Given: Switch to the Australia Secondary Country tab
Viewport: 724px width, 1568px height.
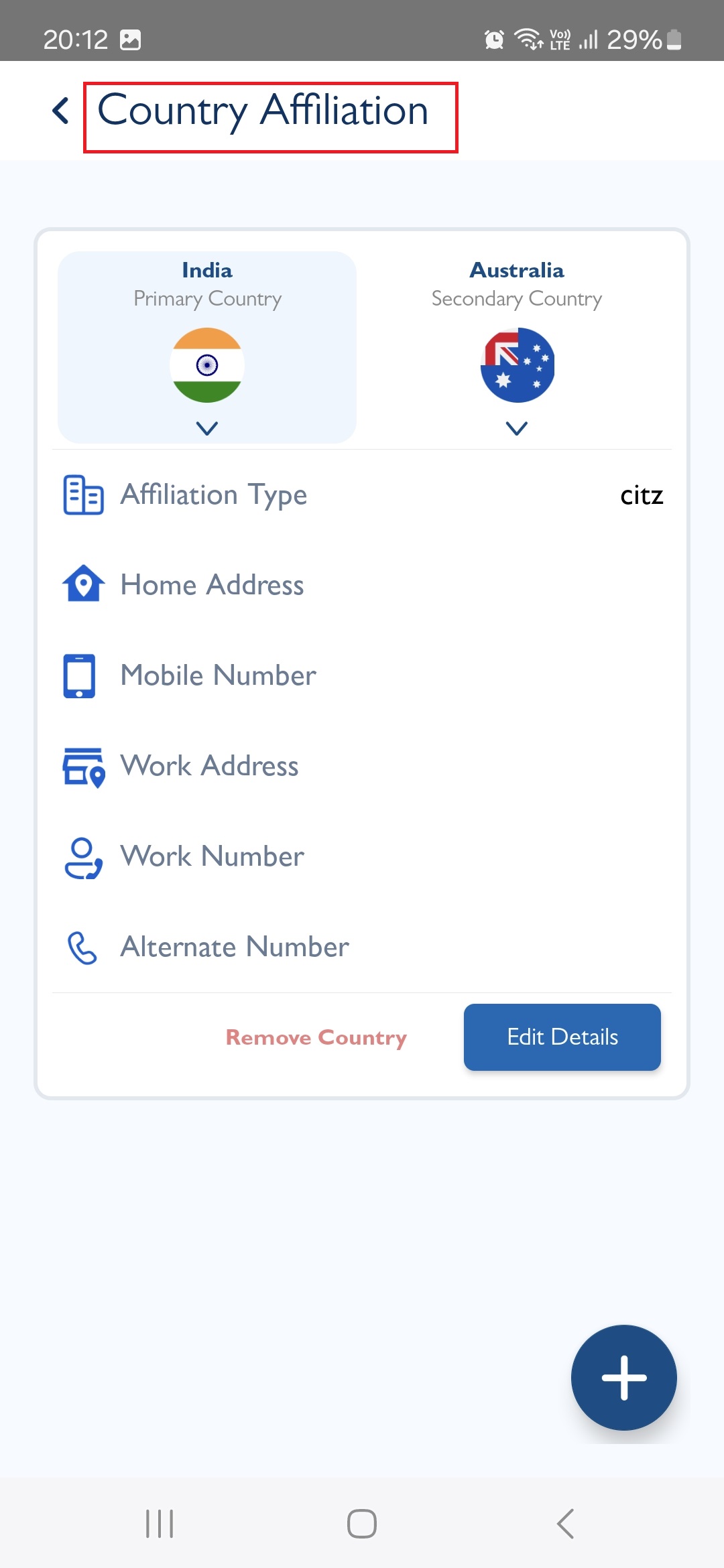Looking at the screenshot, I should (517, 347).
